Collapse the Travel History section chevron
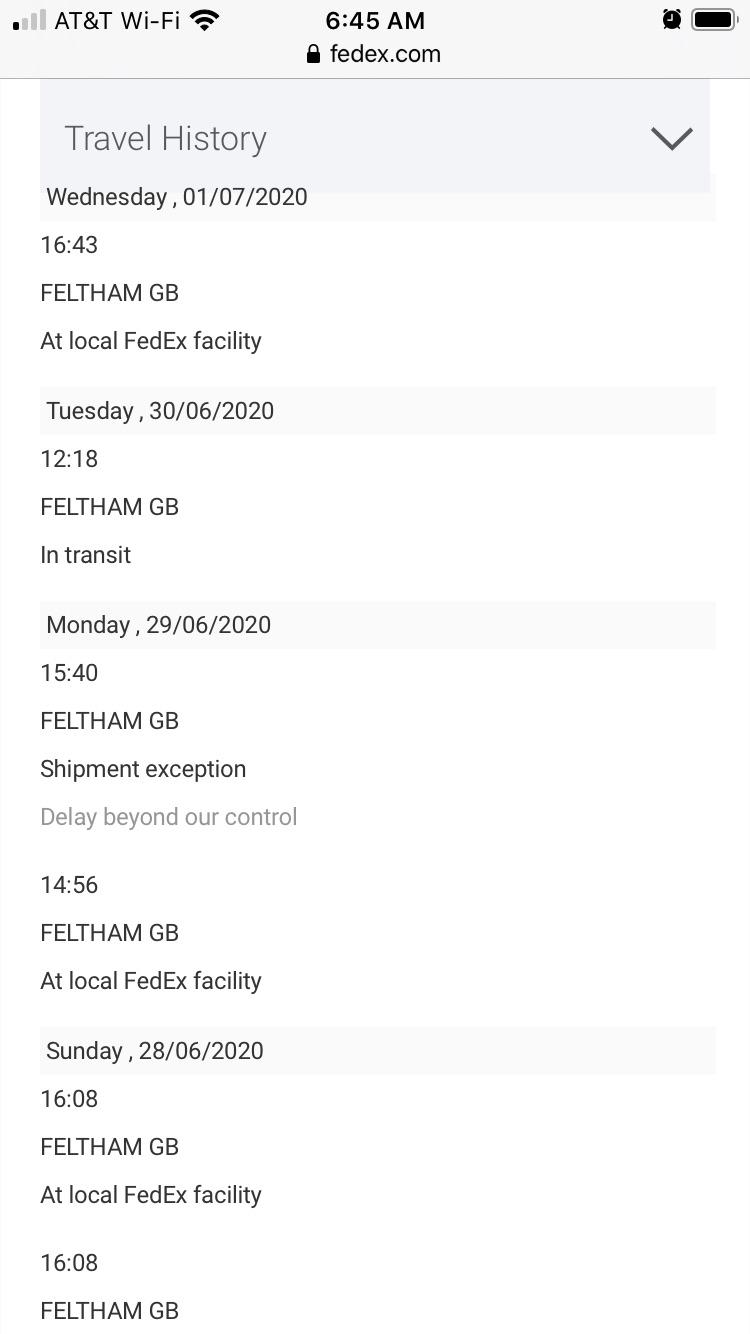Image resolution: width=750 pixels, height=1334 pixels. coord(671,138)
